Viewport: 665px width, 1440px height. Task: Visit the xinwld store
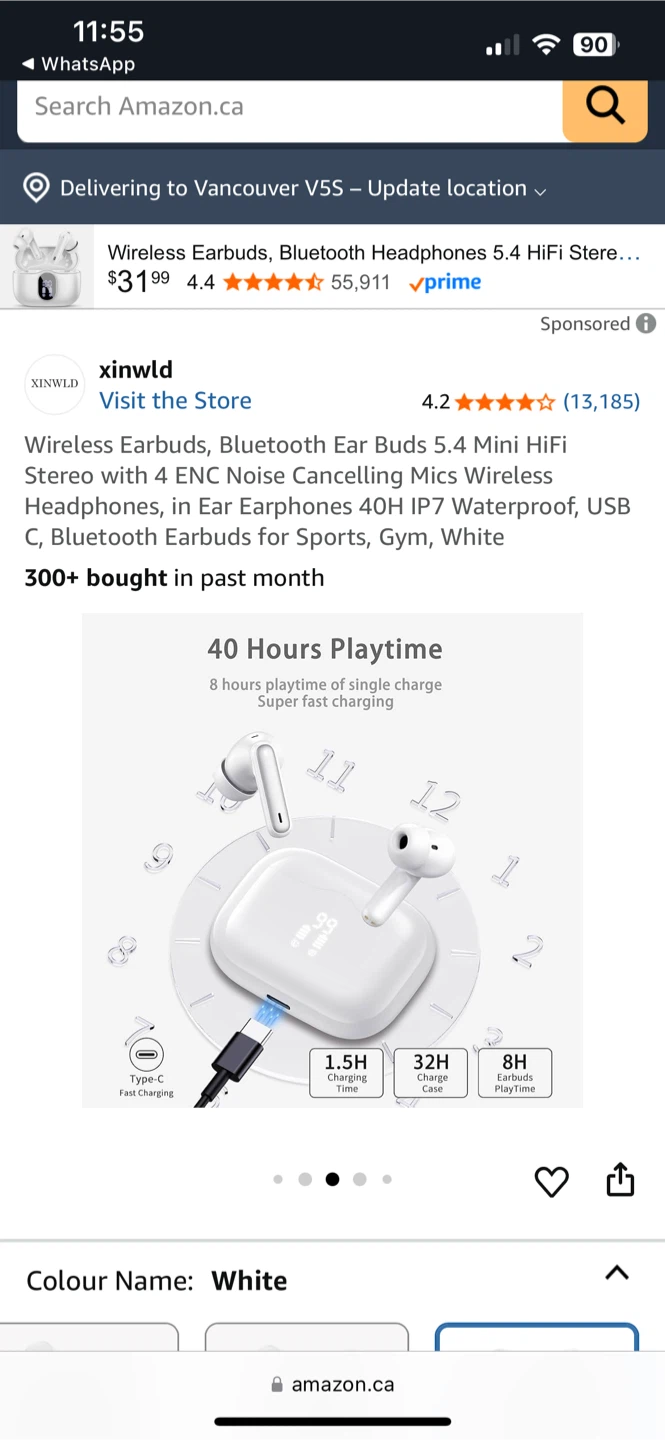tap(175, 401)
